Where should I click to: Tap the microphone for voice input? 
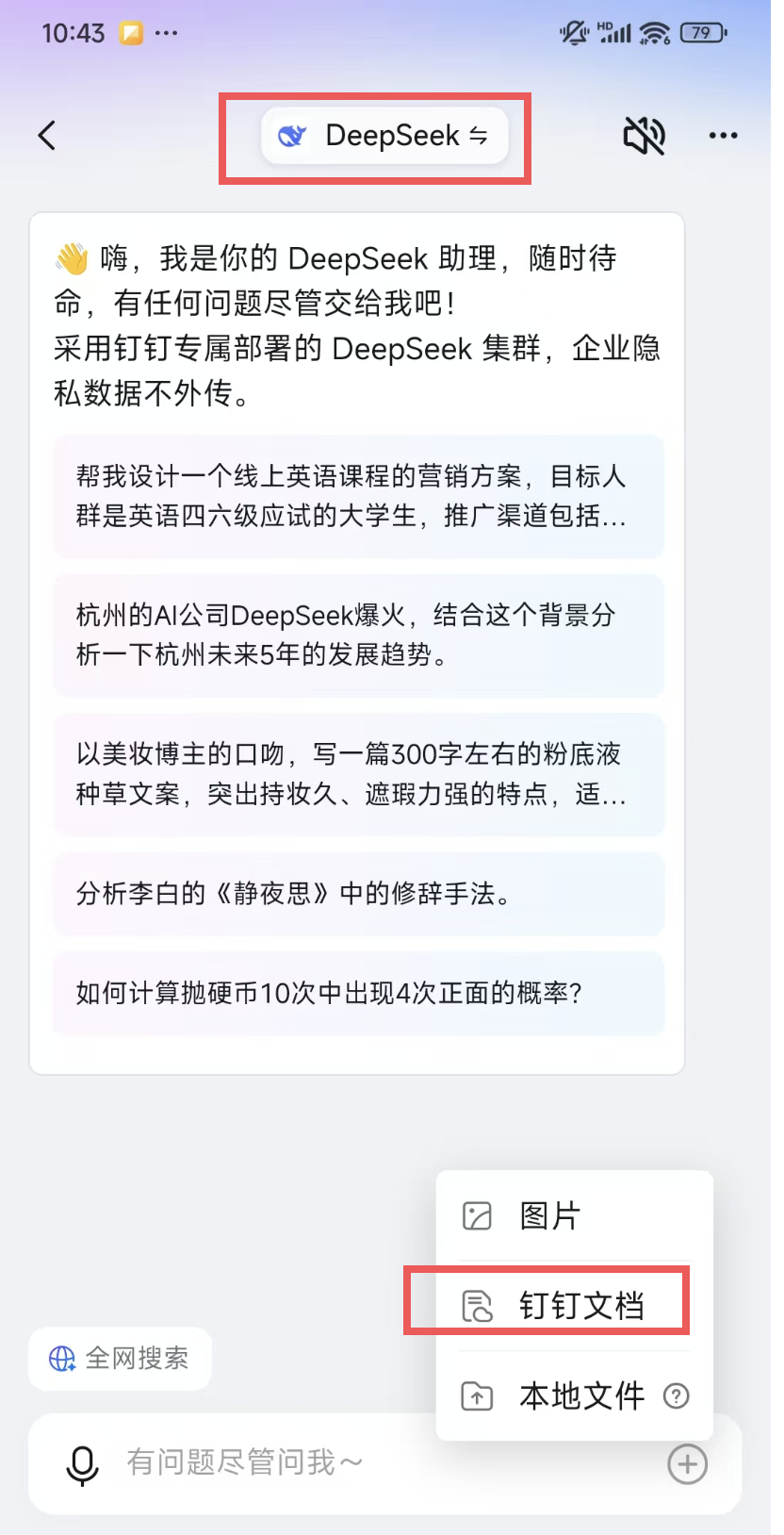click(83, 1464)
